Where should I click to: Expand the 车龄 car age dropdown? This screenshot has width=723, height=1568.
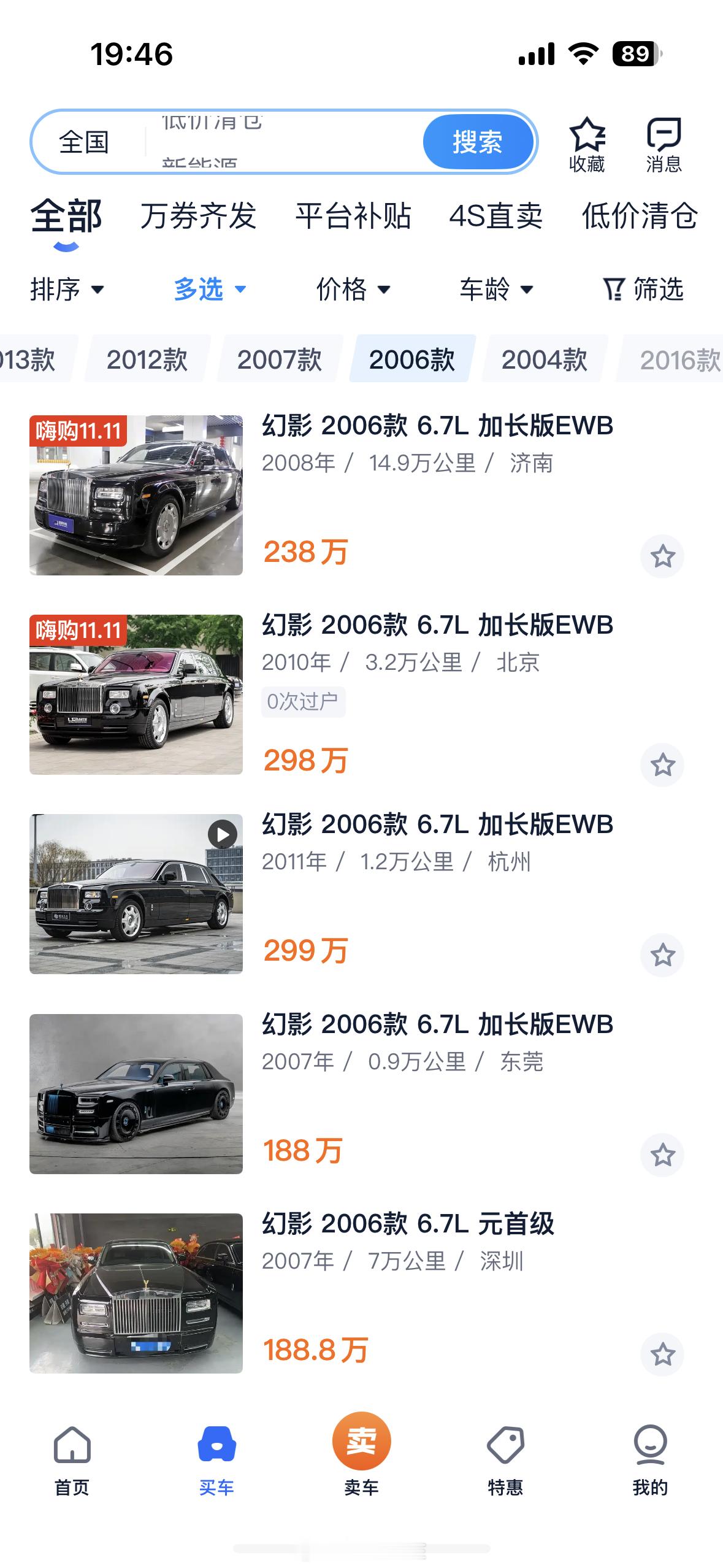point(496,289)
